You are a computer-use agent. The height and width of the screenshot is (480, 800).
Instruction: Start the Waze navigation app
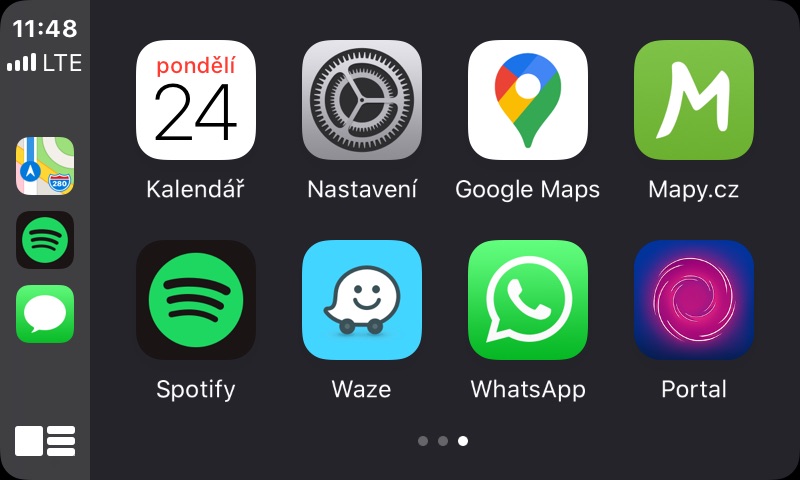click(x=362, y=300)
